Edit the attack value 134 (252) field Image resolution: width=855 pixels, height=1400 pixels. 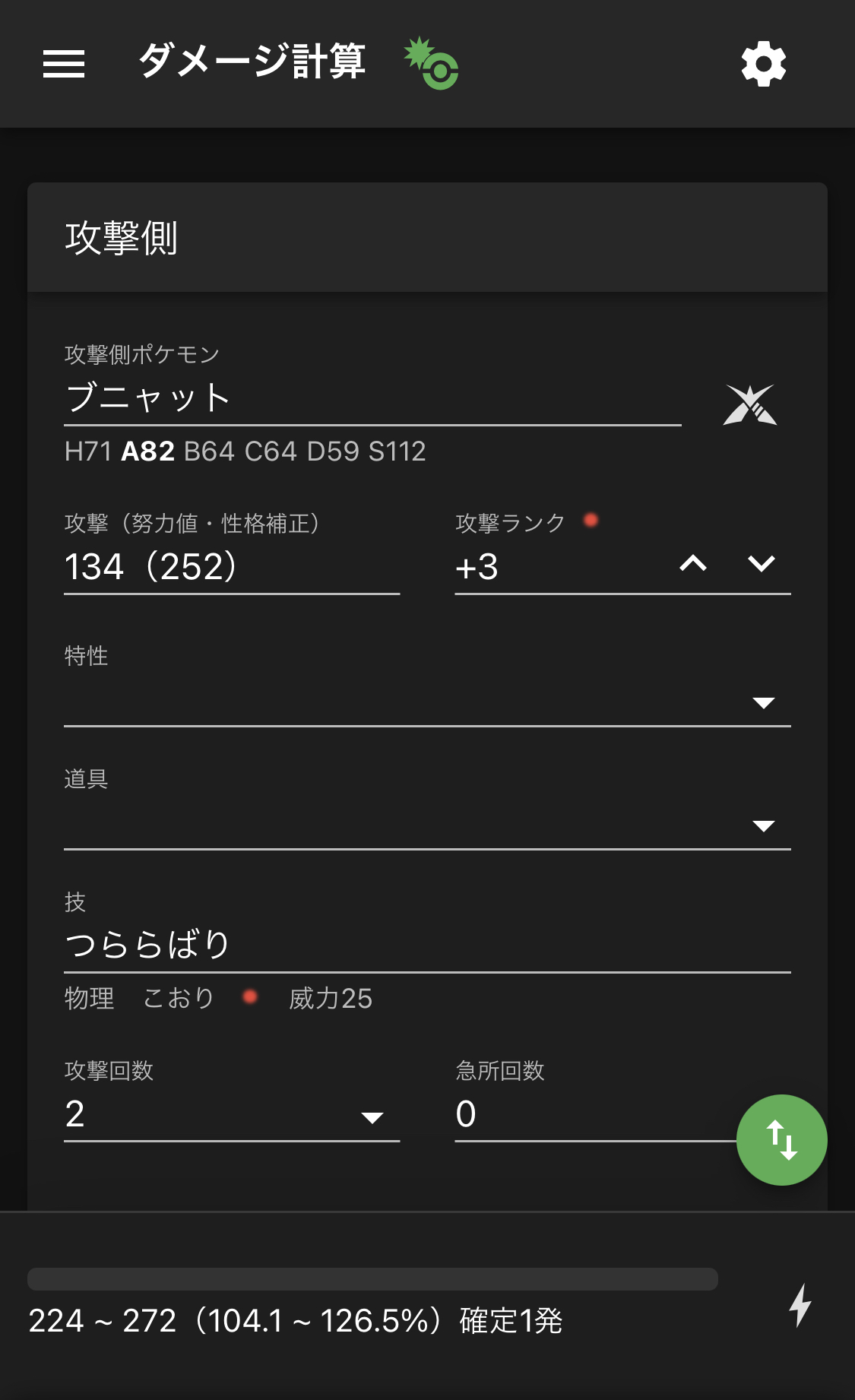coord(231,567)
